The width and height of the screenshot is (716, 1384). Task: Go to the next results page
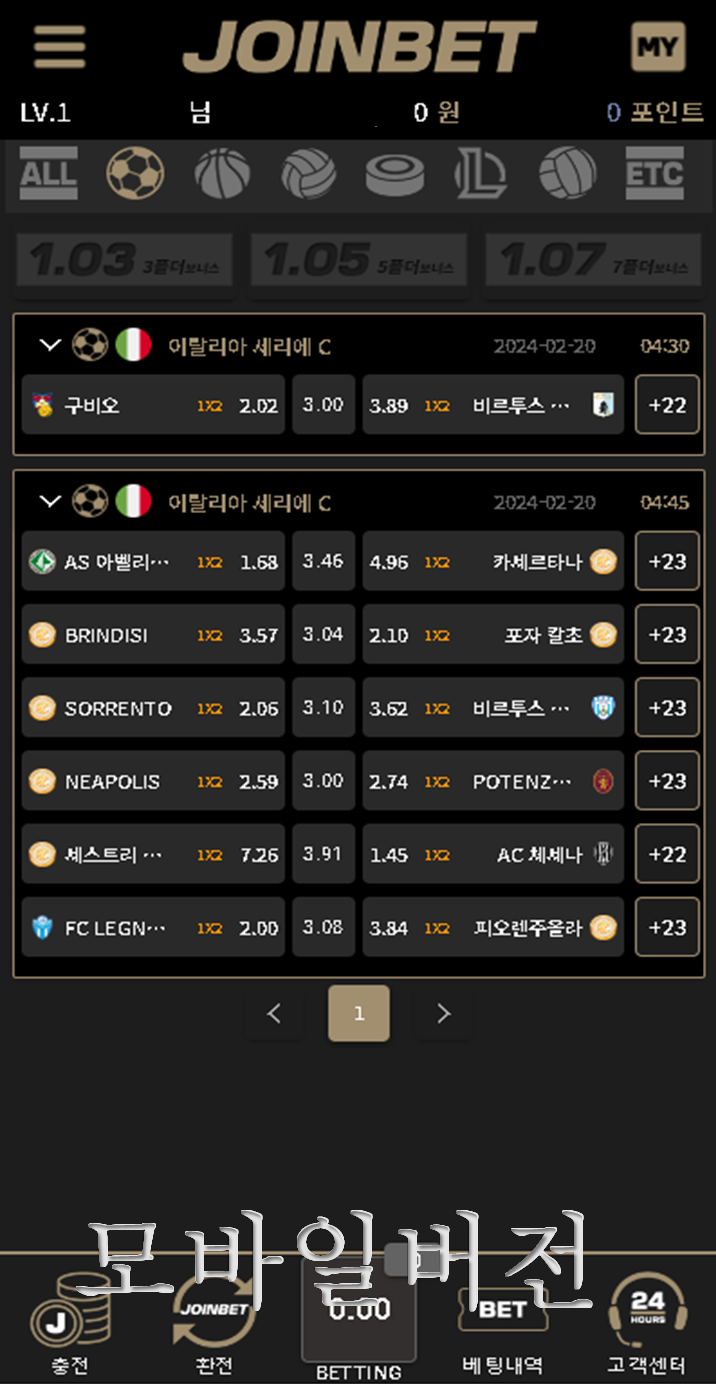(443, 1014)
